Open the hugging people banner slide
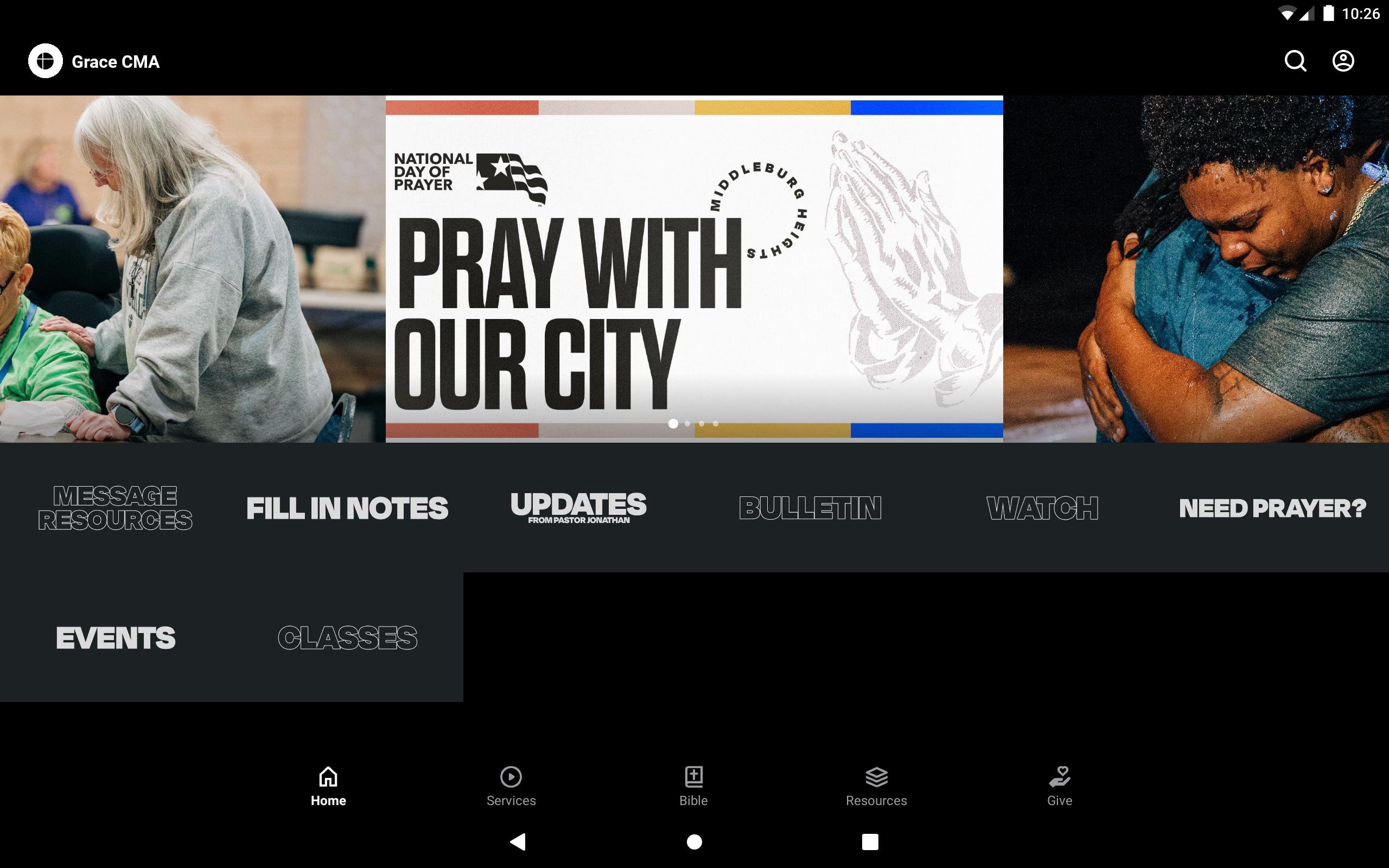 coord(1196,269)
